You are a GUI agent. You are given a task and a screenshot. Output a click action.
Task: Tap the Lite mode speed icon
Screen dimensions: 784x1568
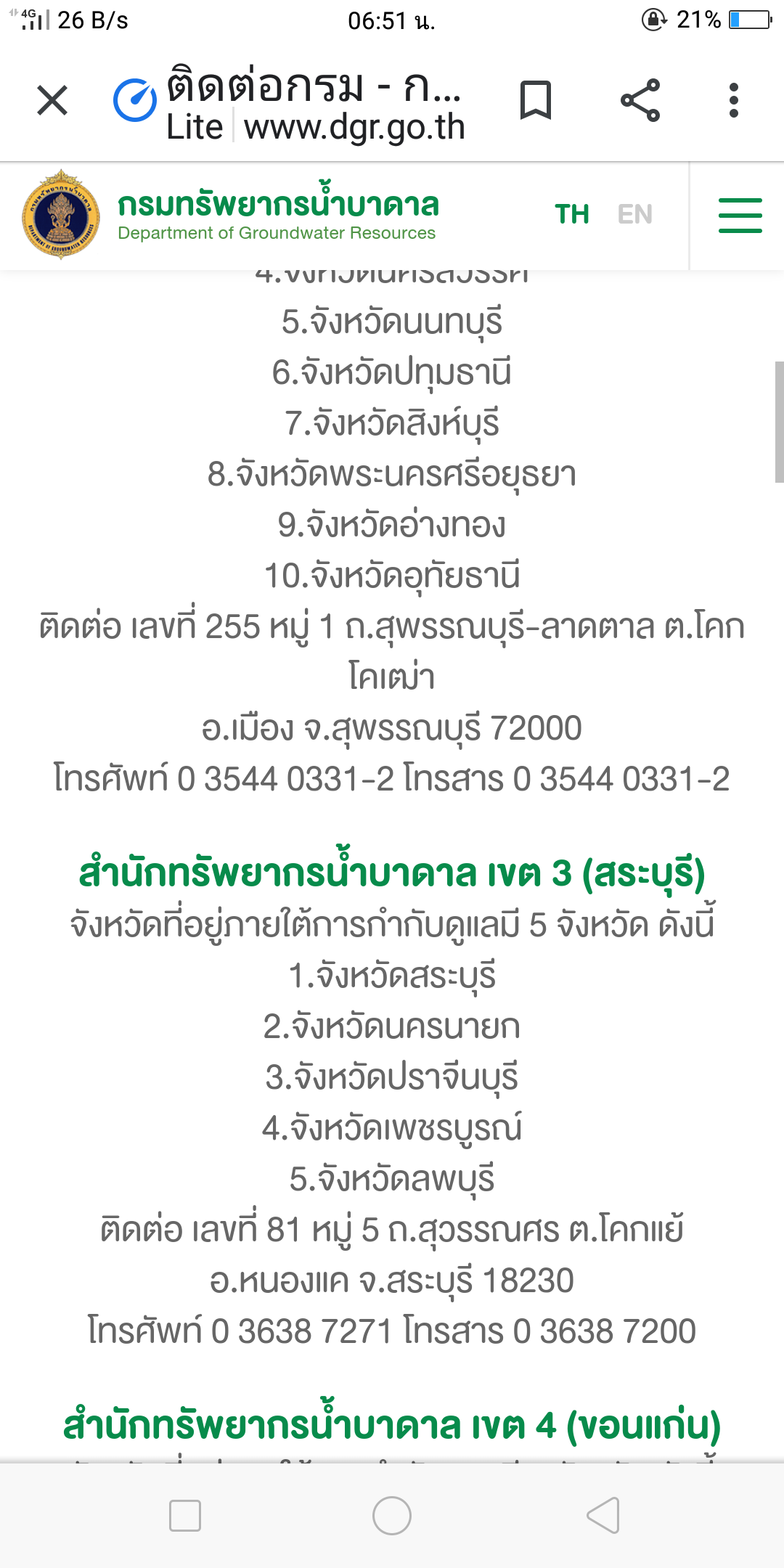135,100
